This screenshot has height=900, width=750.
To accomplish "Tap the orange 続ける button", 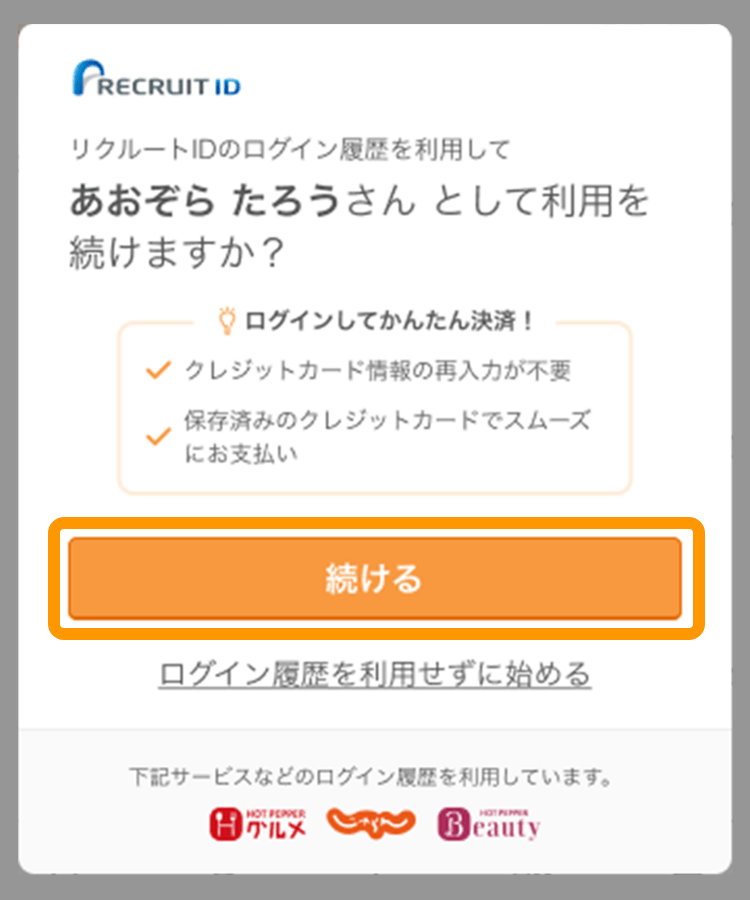I will [375, 578].
